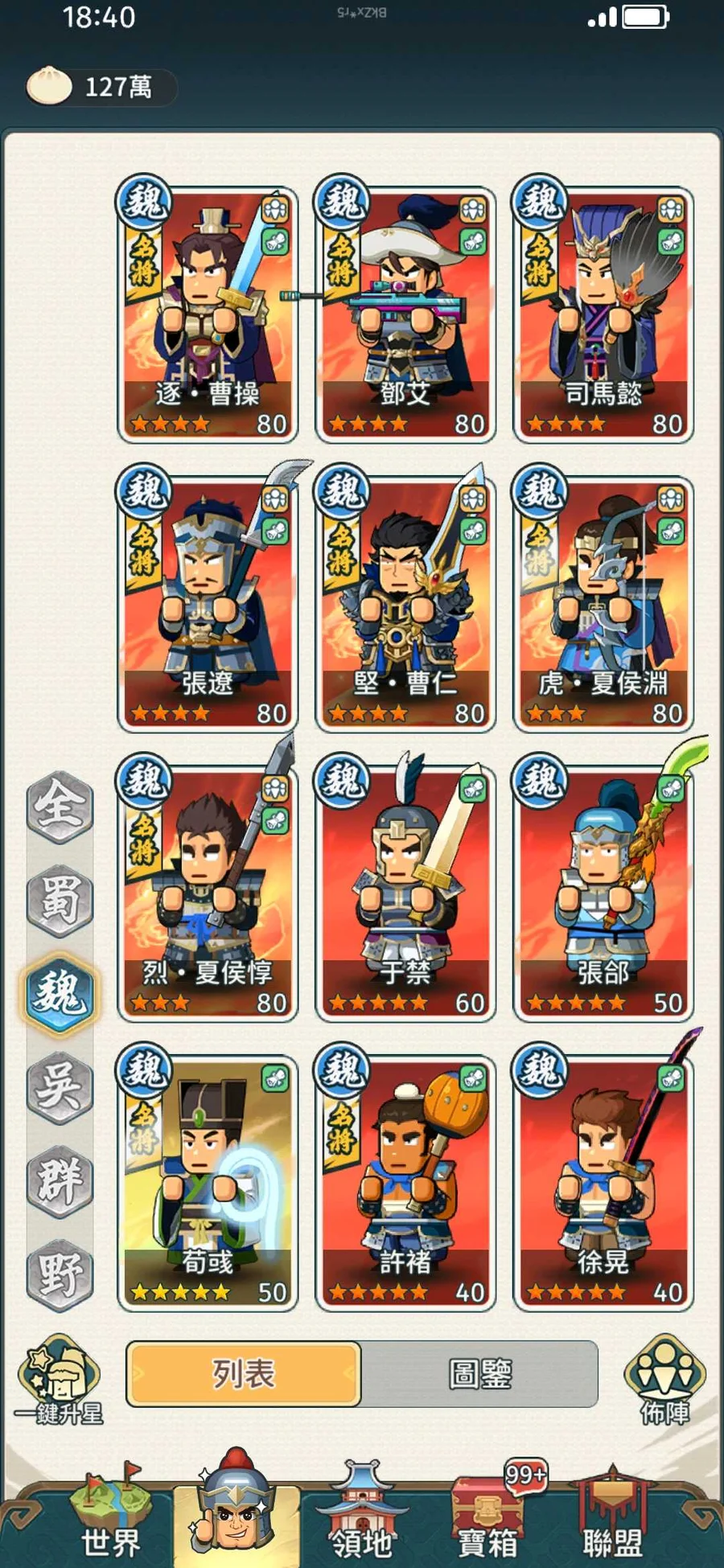Filter heroes by 野 faction

[x=60, y=1275]
